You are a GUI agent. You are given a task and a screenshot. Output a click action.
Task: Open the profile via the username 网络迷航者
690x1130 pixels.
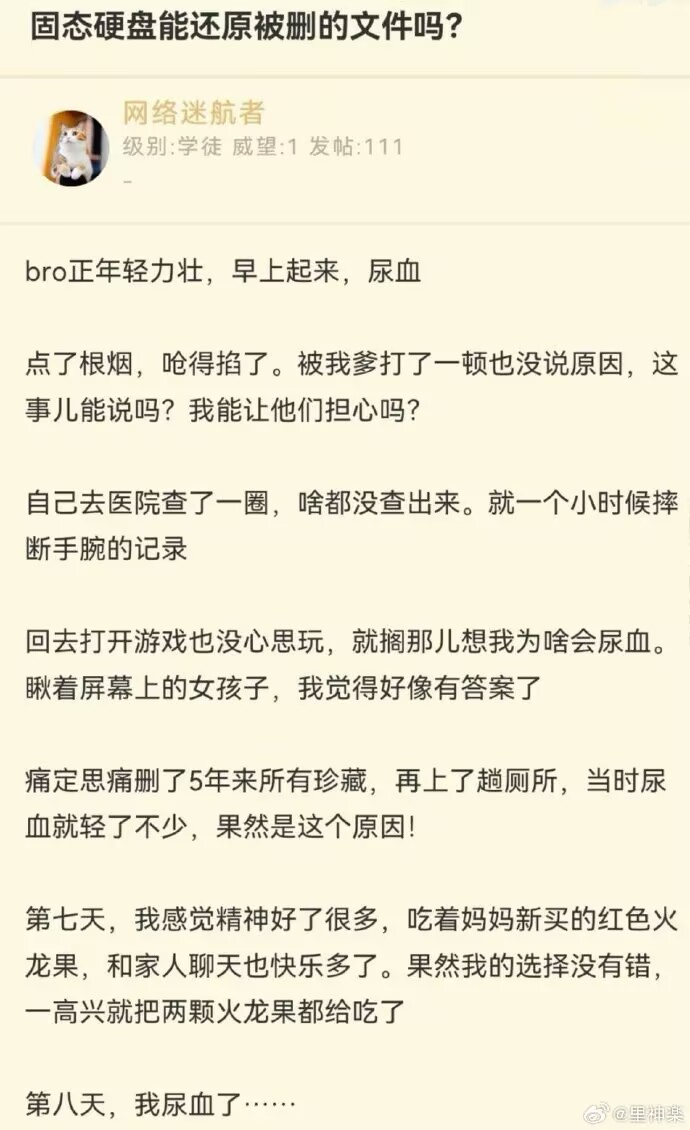point(194,112)
